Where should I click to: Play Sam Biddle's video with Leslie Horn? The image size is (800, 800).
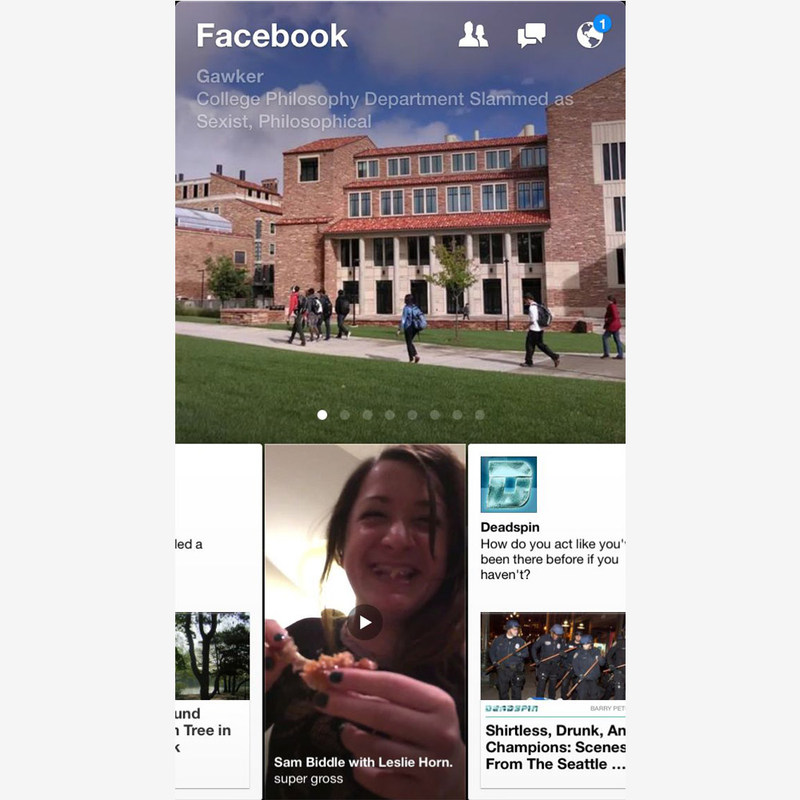[364, 622]
